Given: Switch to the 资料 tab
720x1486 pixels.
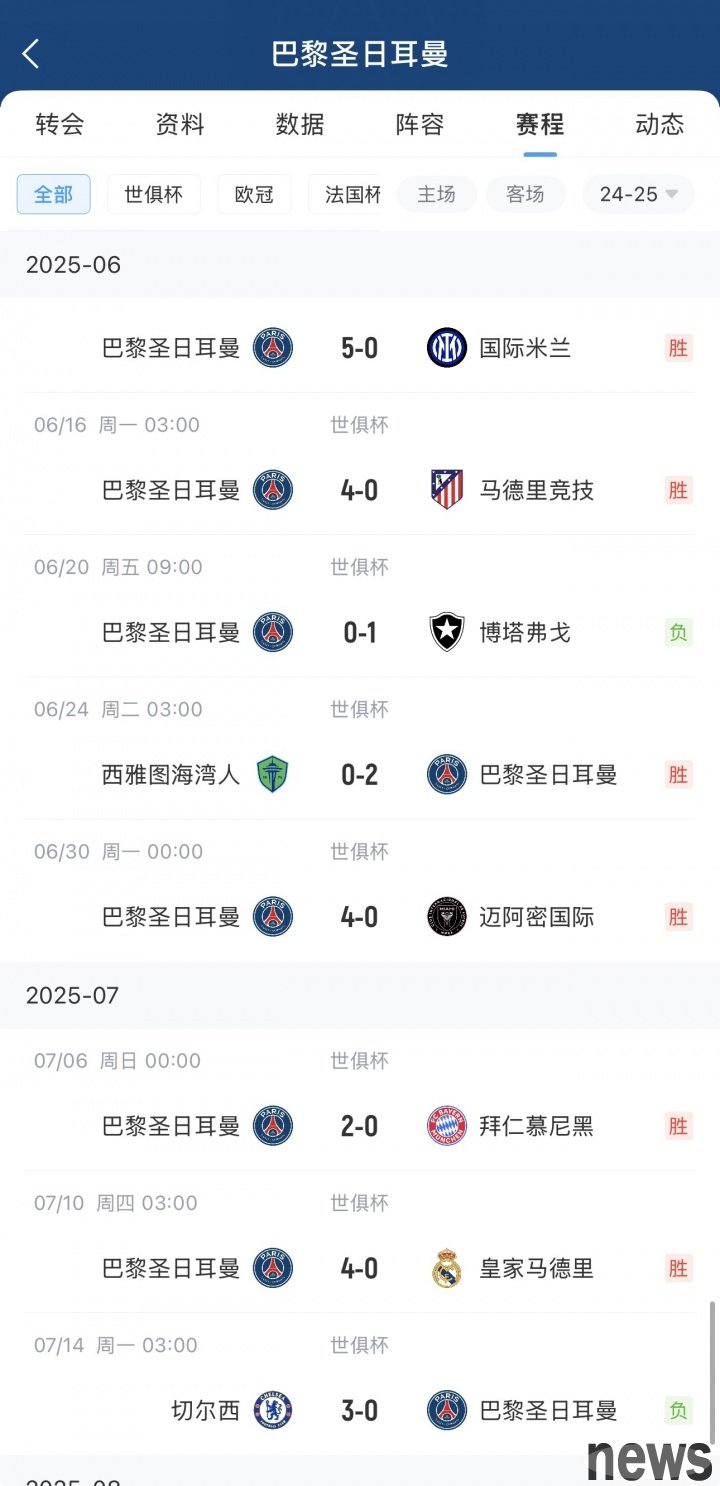Looking at the screenshot, I should (x=180, y=124).
